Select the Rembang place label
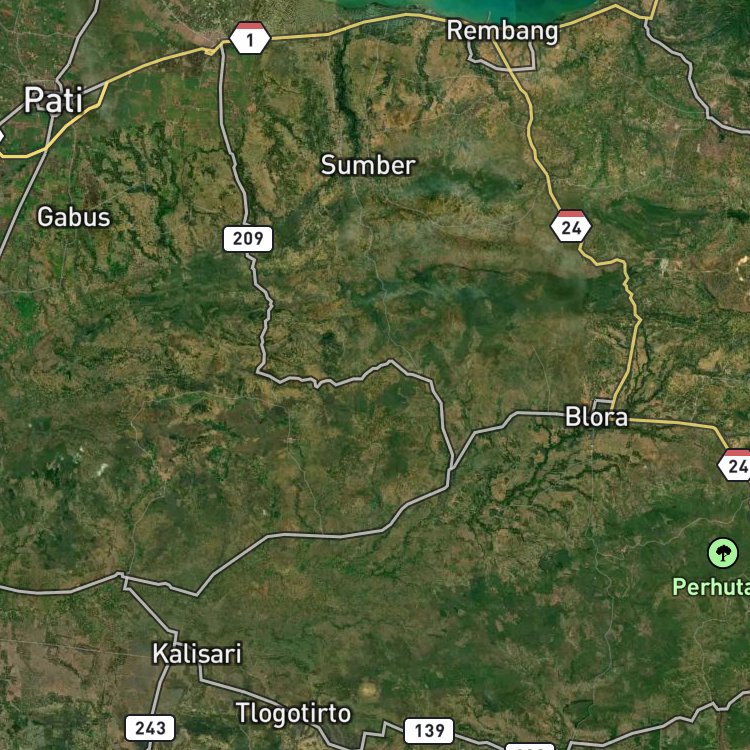 click(502, 31)
